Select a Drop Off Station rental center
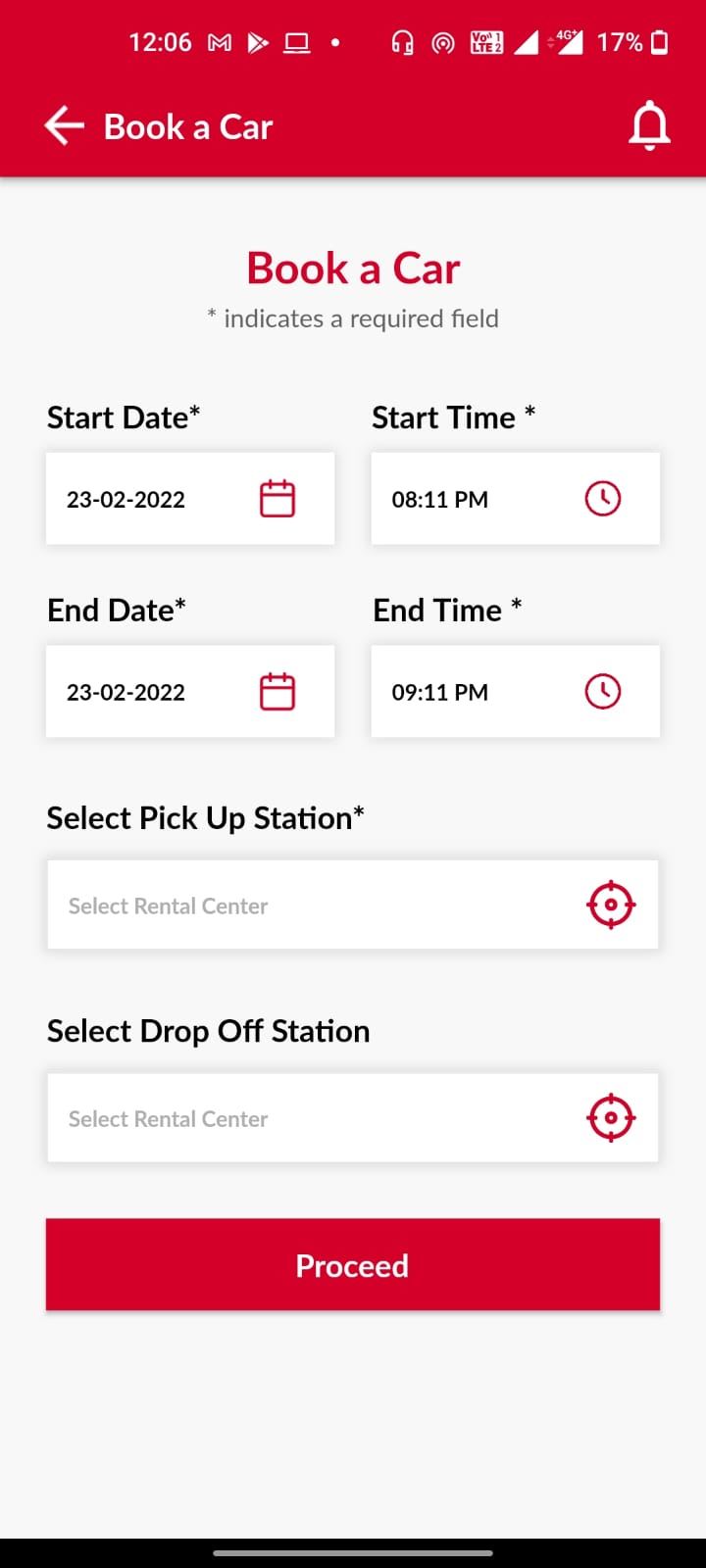The image size is (706, 1568). click(353, 1118)
